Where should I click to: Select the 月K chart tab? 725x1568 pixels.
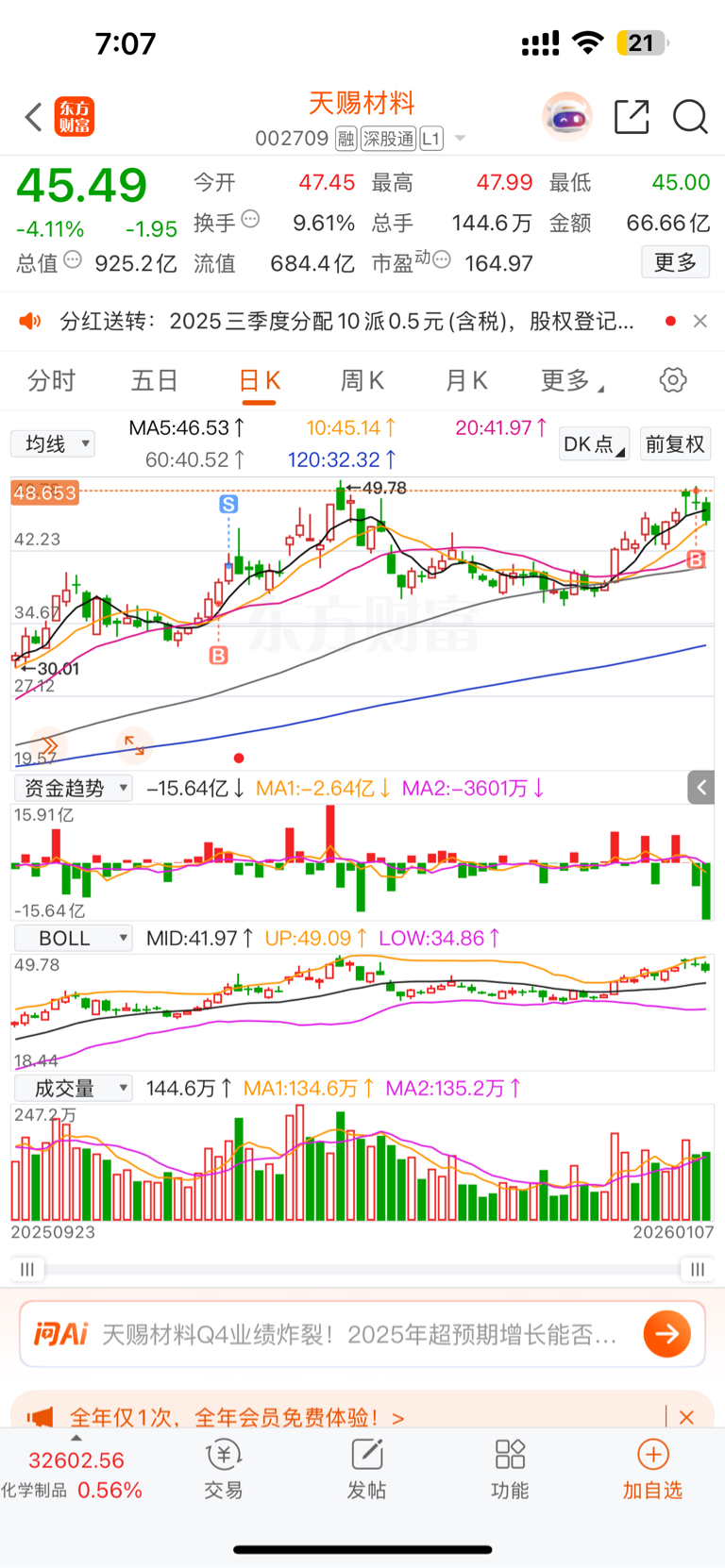point(466,380)
